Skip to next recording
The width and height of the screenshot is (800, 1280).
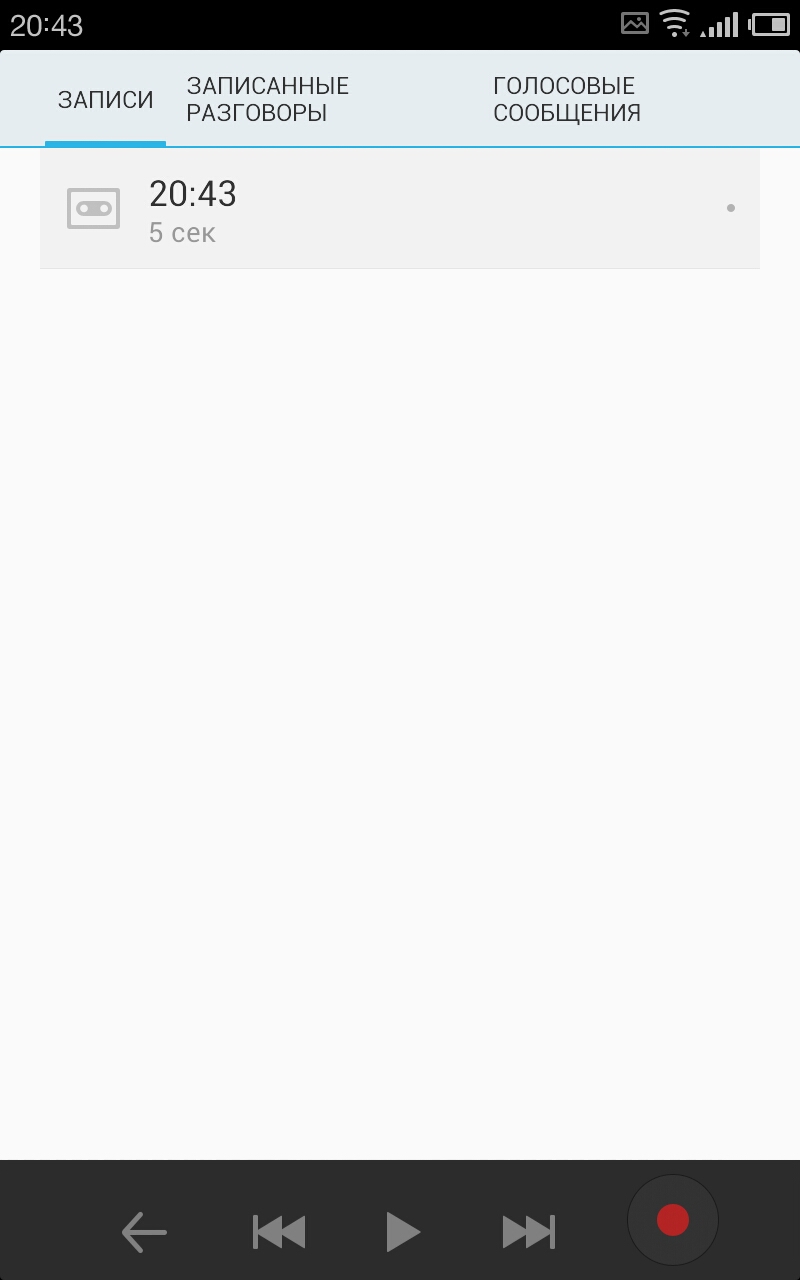pos(528,1231)
